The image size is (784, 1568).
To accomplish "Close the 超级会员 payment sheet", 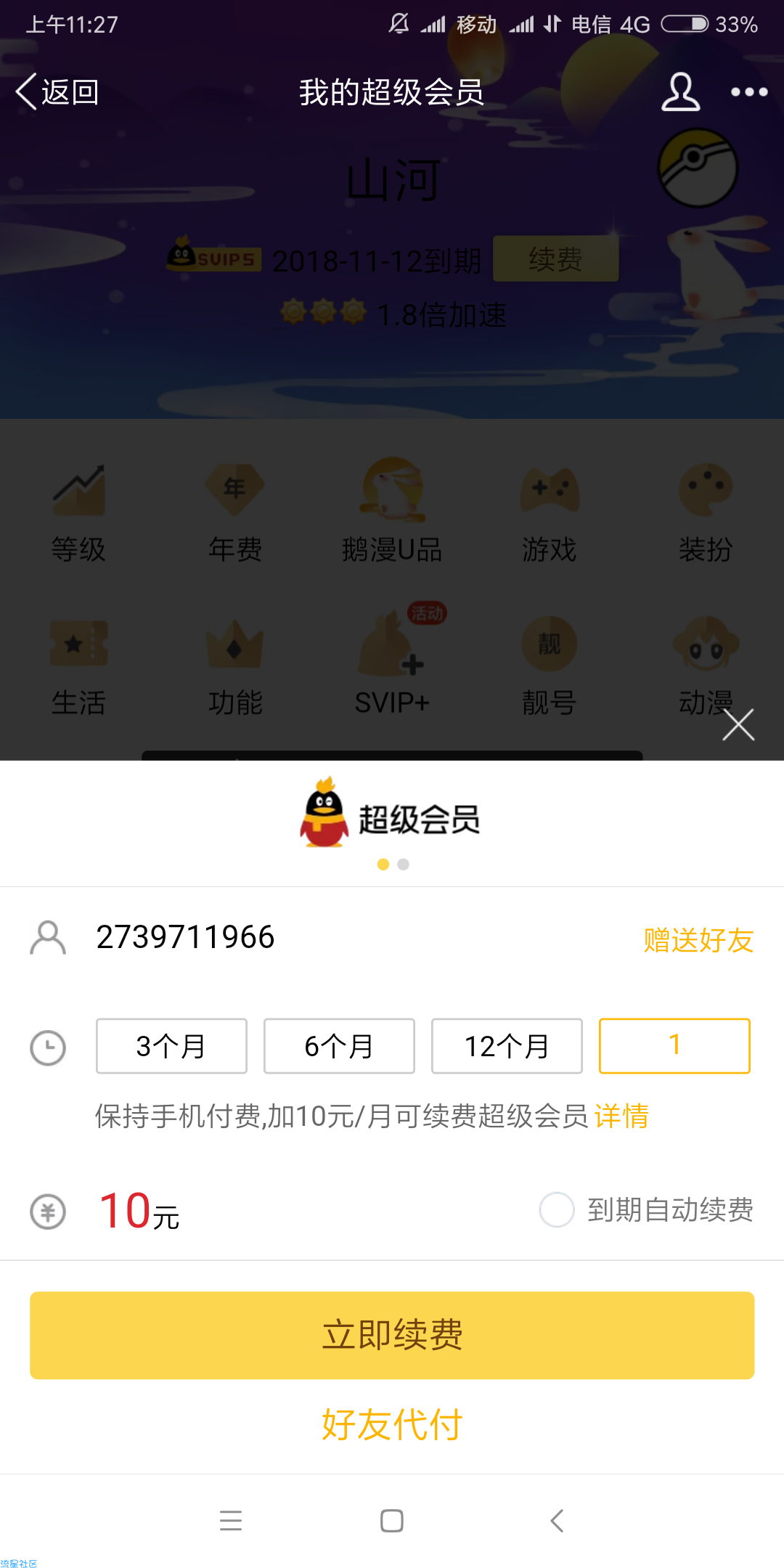I will [x=738, y=724].
